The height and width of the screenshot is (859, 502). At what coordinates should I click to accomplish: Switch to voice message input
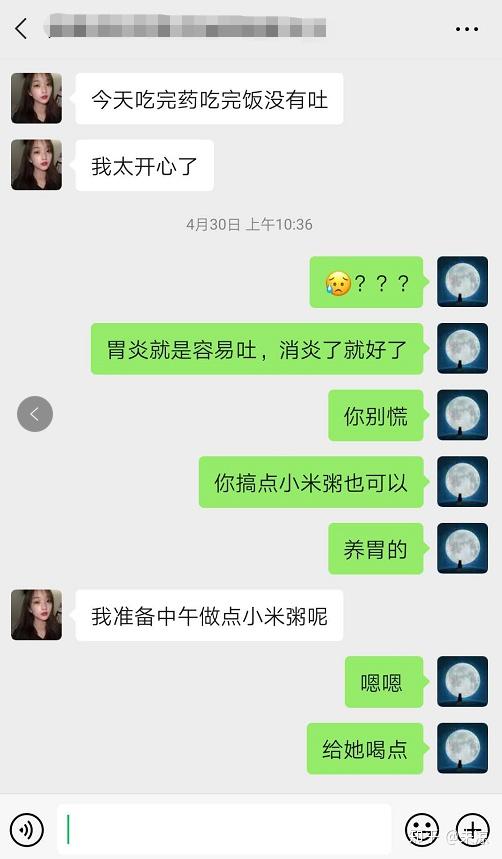pyautogui.click(x=27, y=829)
